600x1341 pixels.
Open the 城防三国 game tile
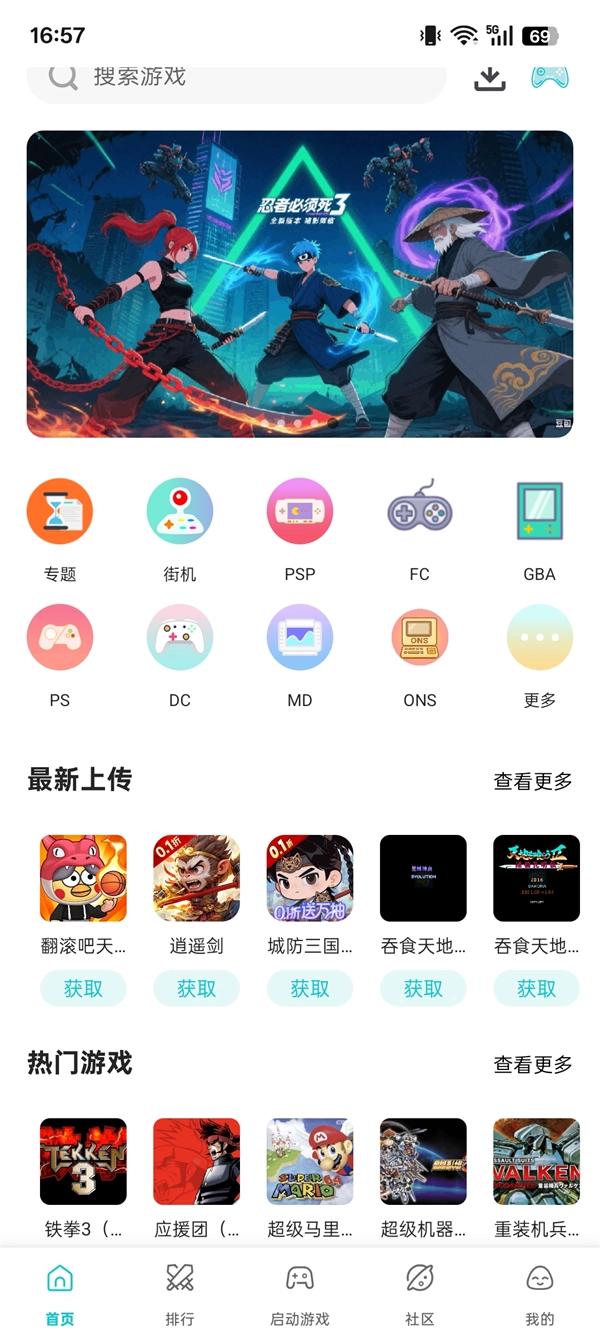pos(310,878)
